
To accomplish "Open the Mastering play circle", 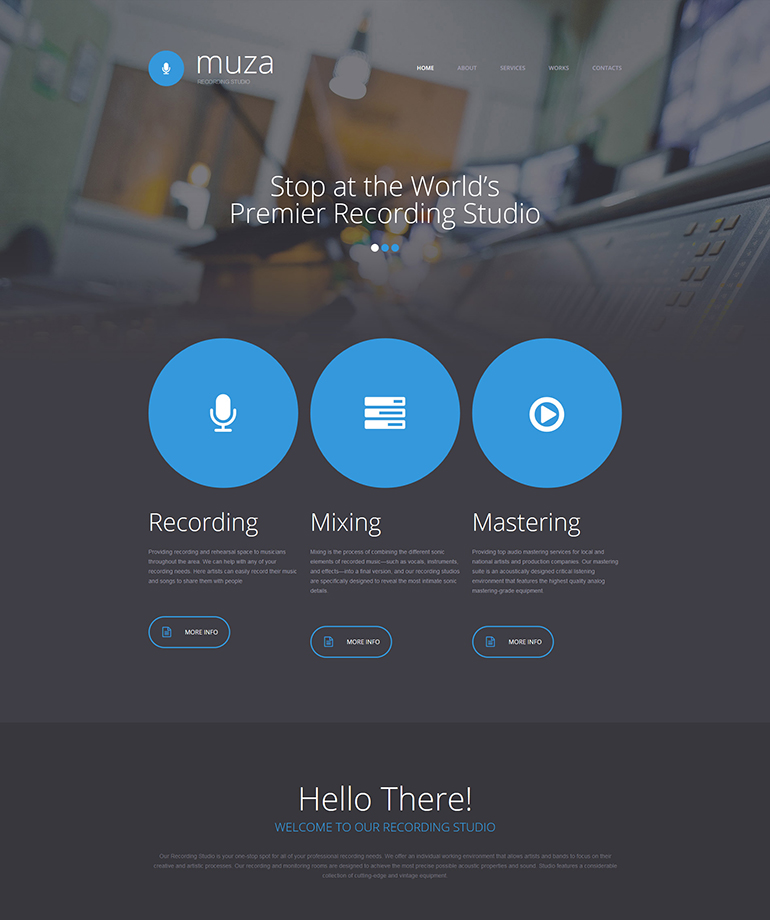I will pyautogui.click(x=547, y=413).
